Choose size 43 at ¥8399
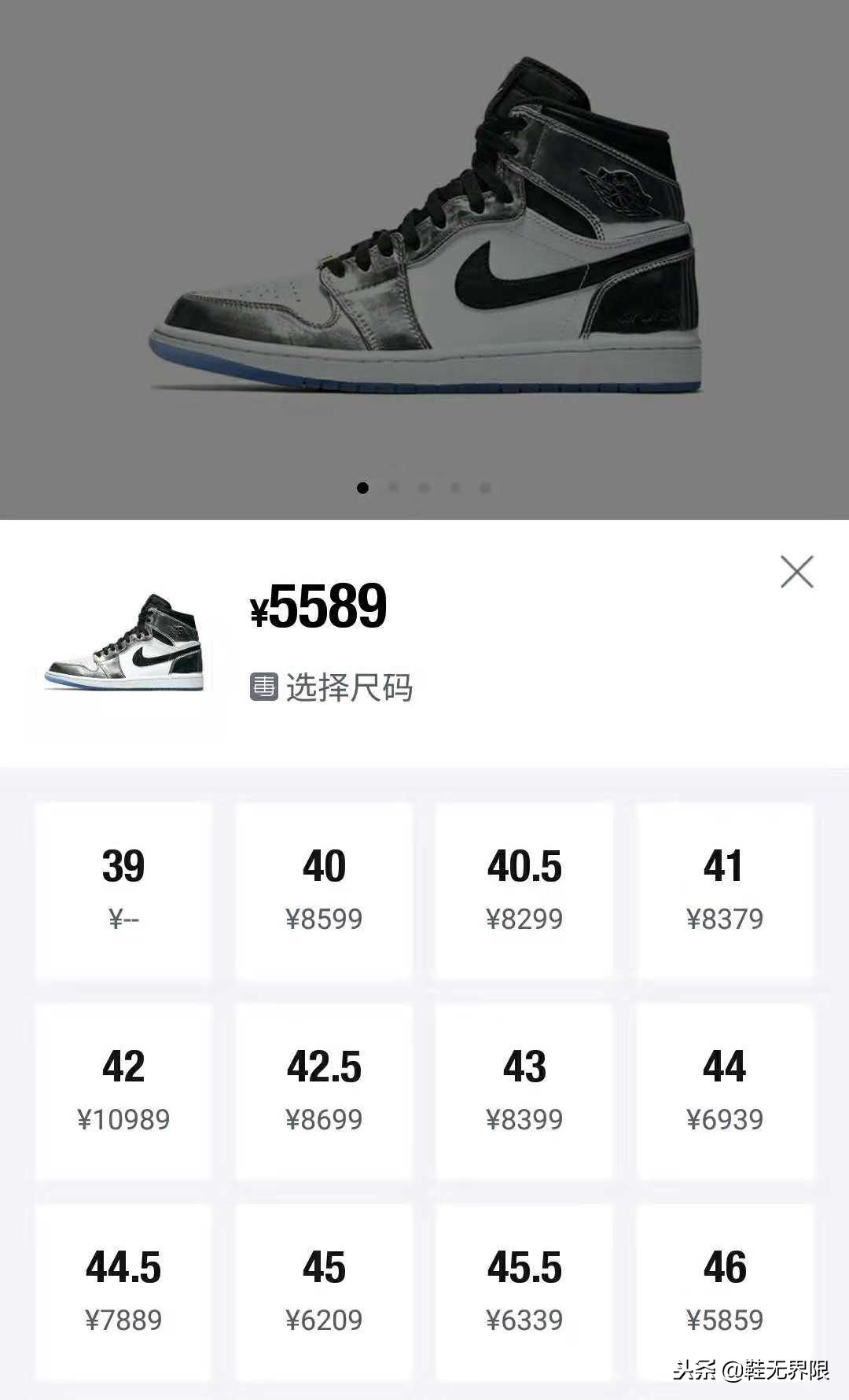The height and width of the screenshot is (1400, 849). pos(524,1092)
